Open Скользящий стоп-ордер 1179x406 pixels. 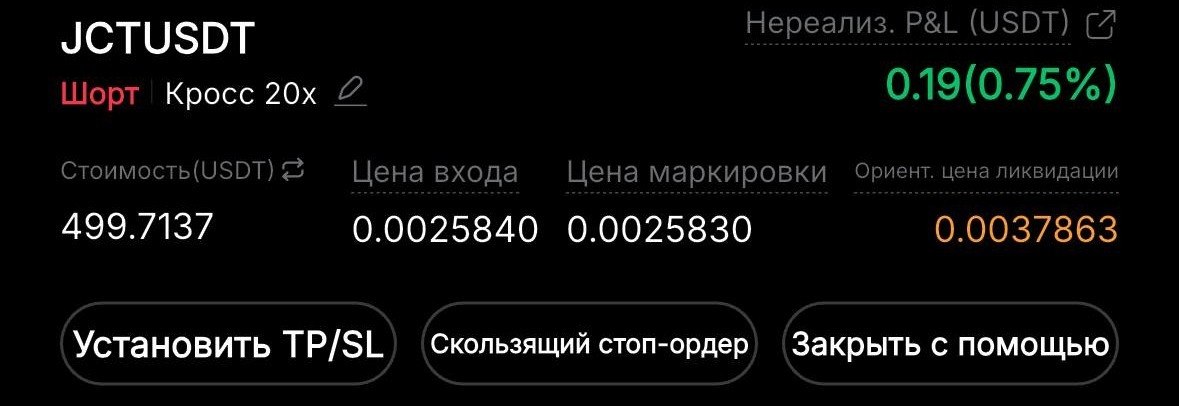[589, 344]
